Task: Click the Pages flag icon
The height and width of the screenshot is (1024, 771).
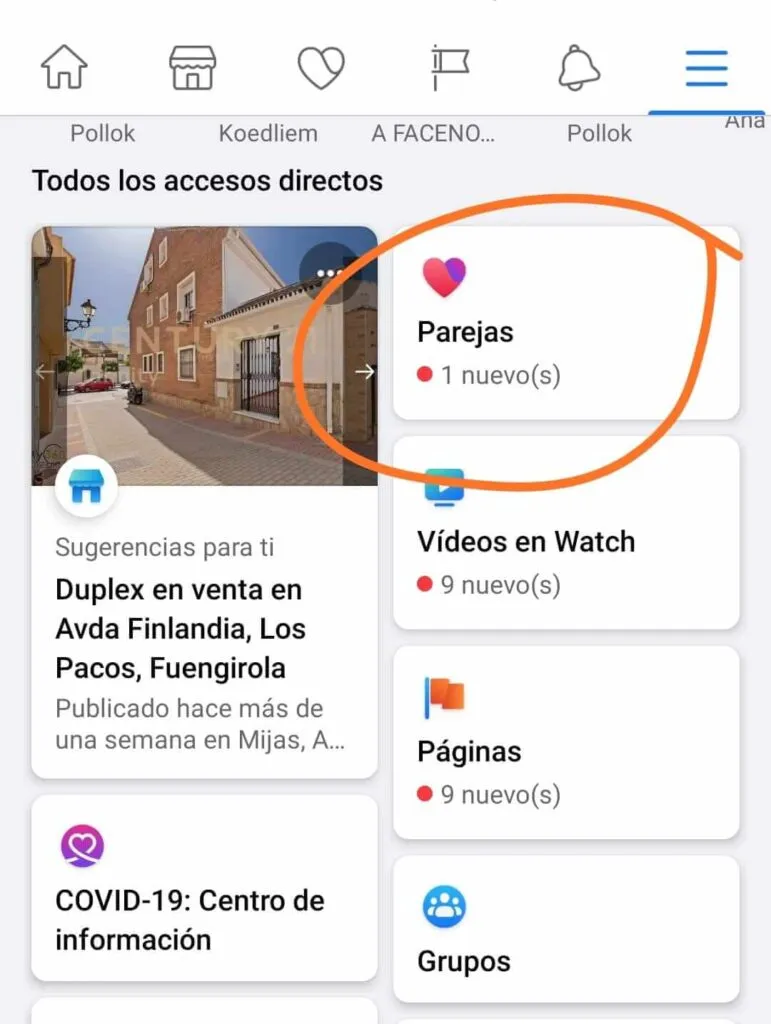Action: [451, 68]
